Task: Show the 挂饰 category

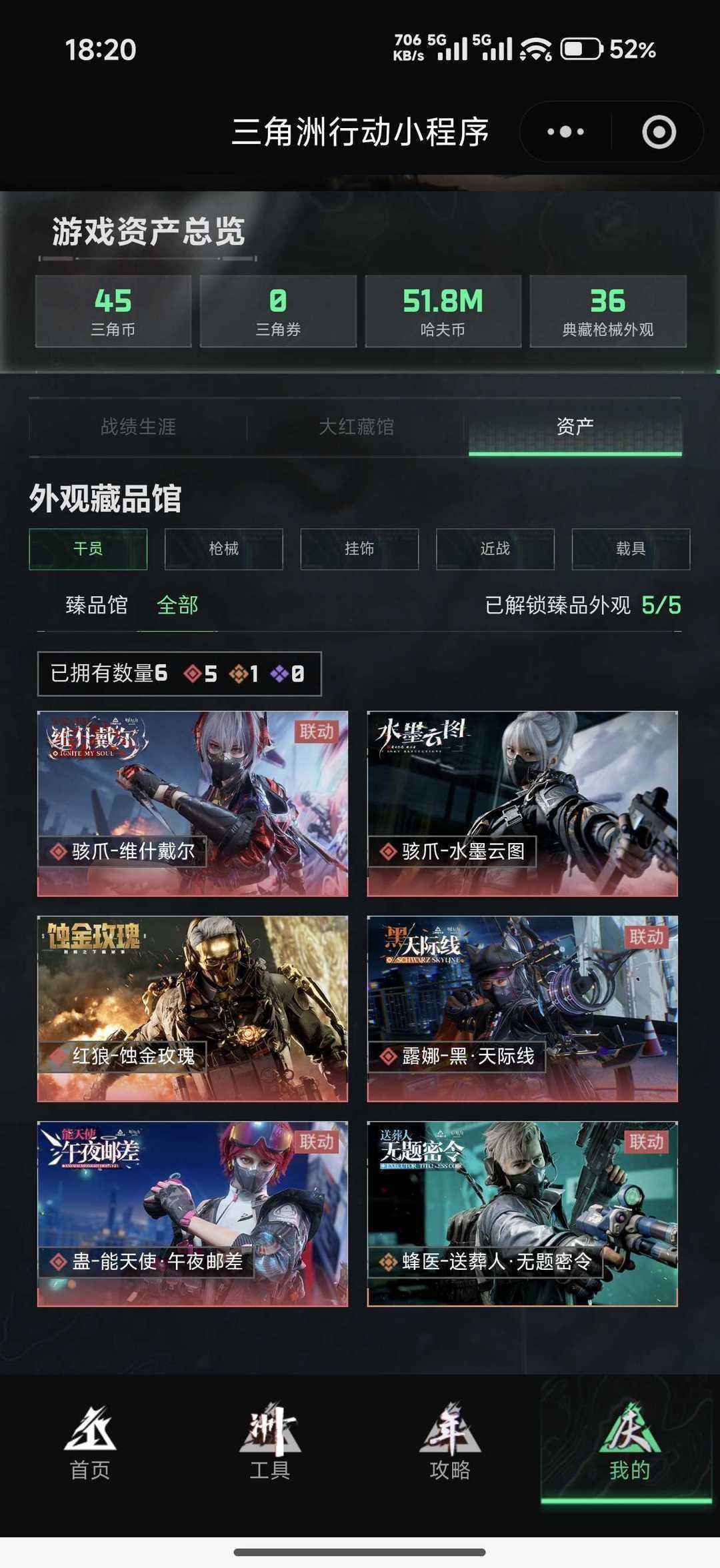Action: point(359,549)
